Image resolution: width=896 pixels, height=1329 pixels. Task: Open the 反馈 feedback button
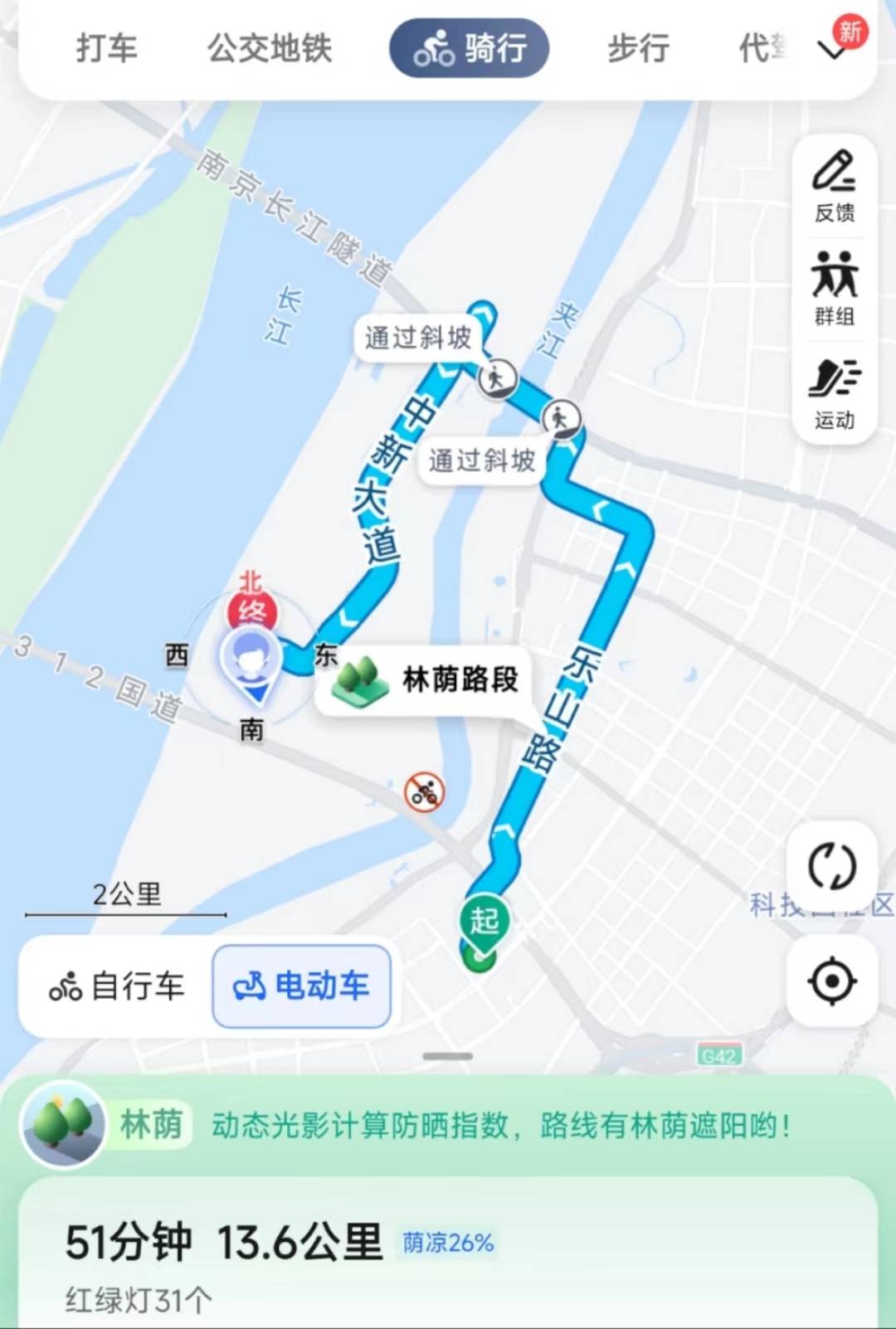tap(834, 187)
